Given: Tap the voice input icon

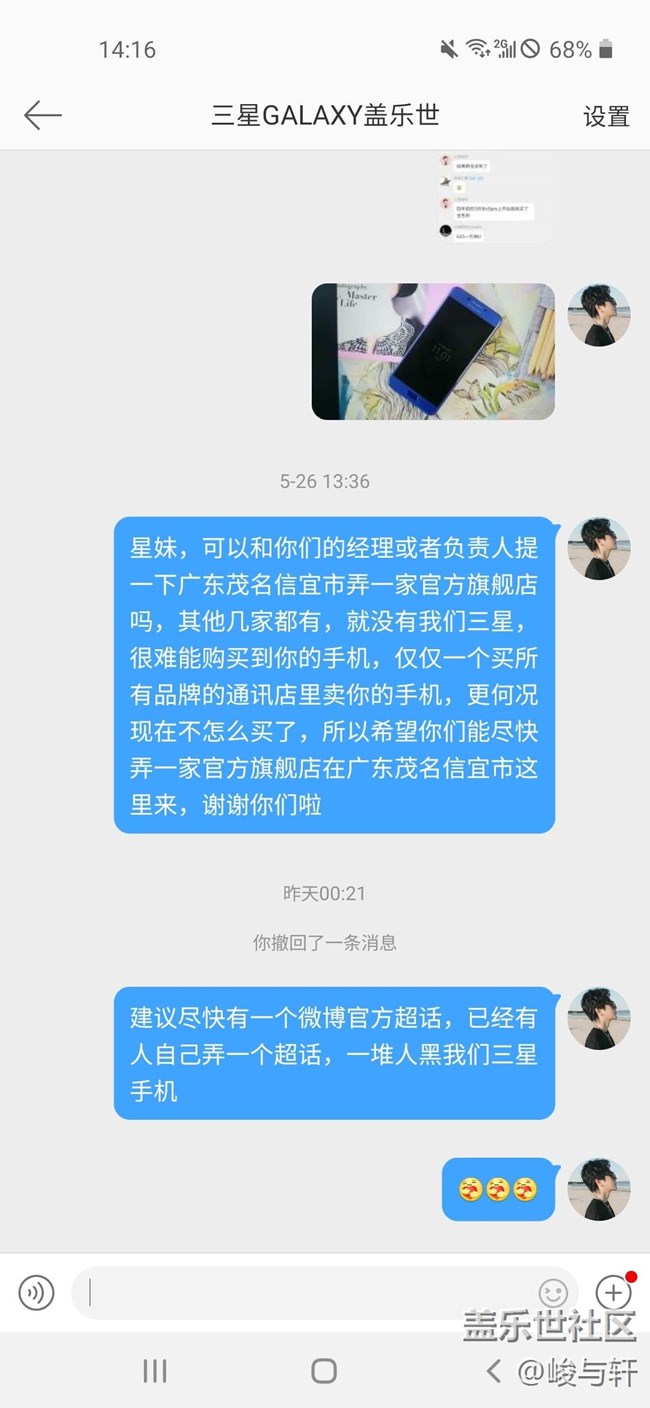Looking at the screenshot, I should click(x=37, y=1293).
